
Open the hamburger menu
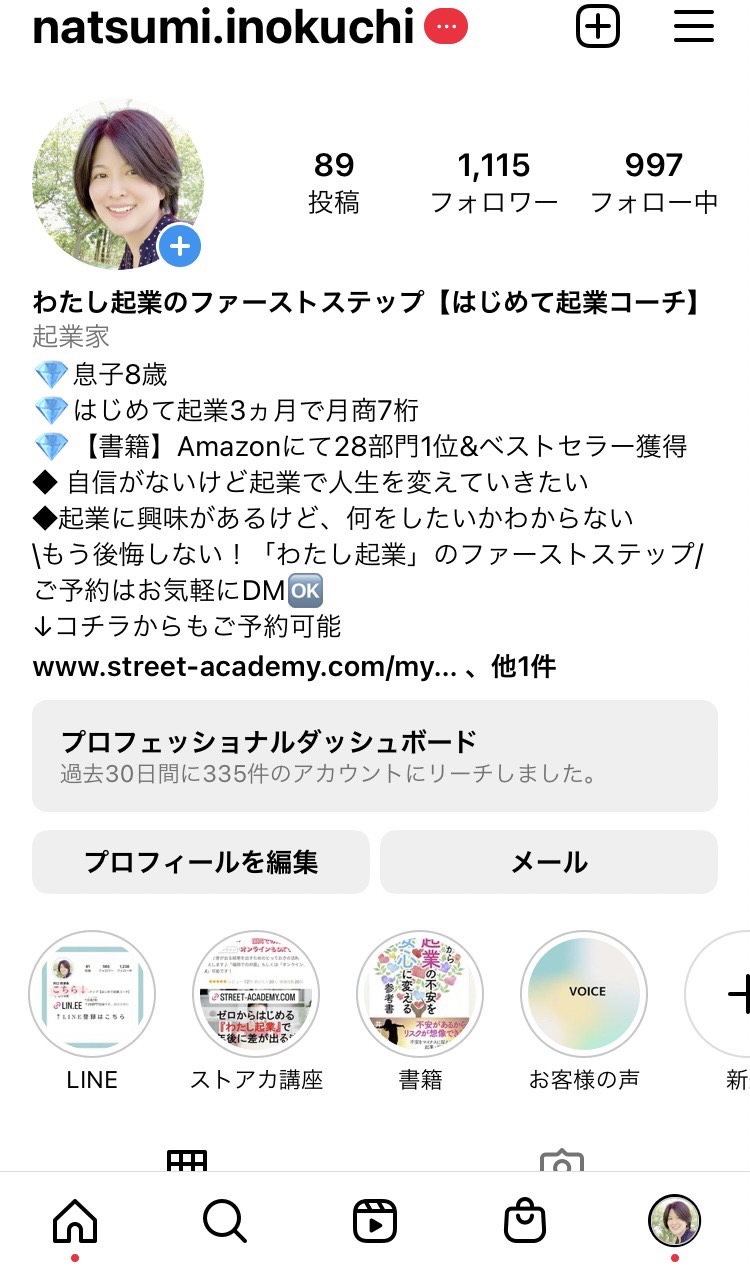point(694,26)
